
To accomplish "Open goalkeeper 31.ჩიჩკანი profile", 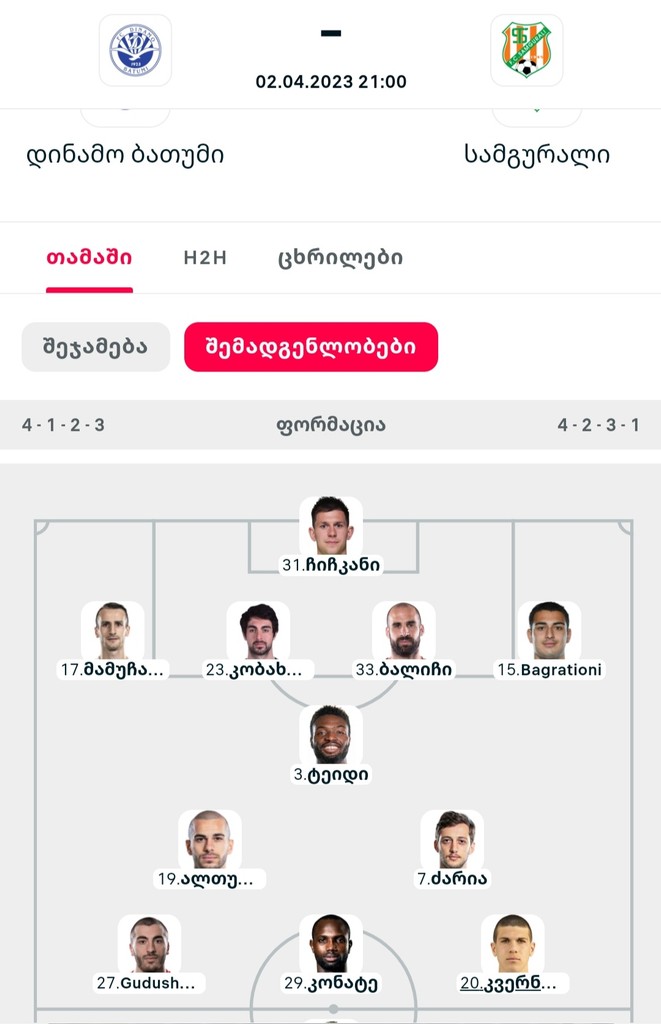I will (x=331, y=528).
